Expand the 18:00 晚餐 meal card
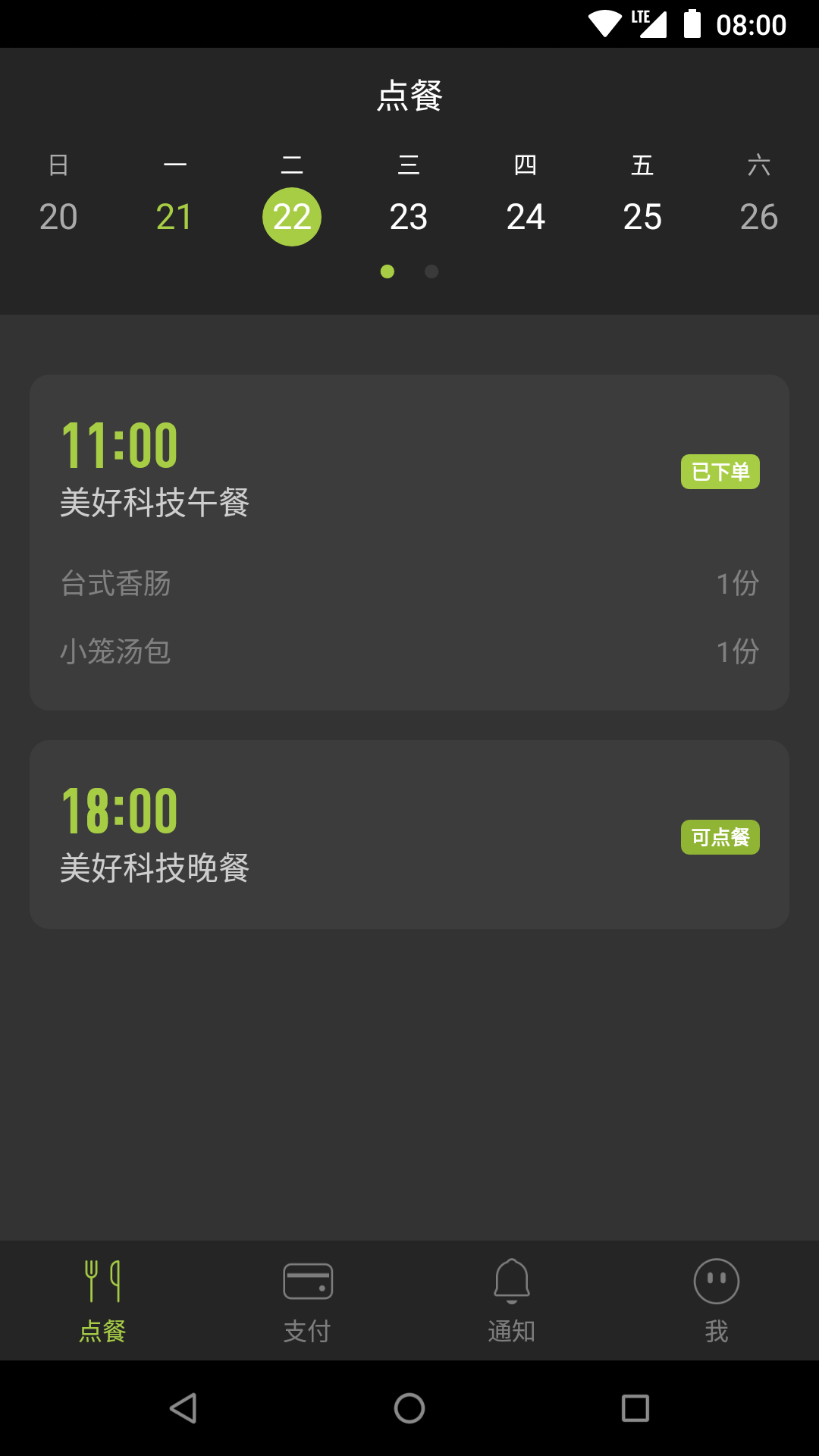Viewport: 819px width, 1456px height. pos(409,834)
